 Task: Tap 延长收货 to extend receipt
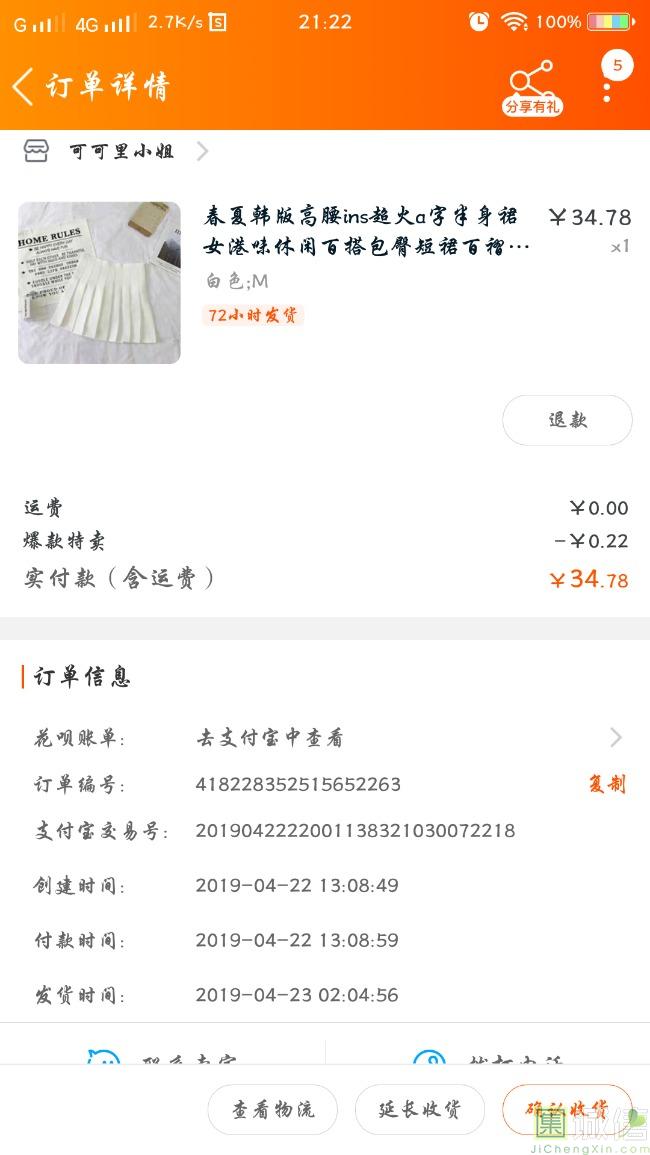click(420, 1109)
